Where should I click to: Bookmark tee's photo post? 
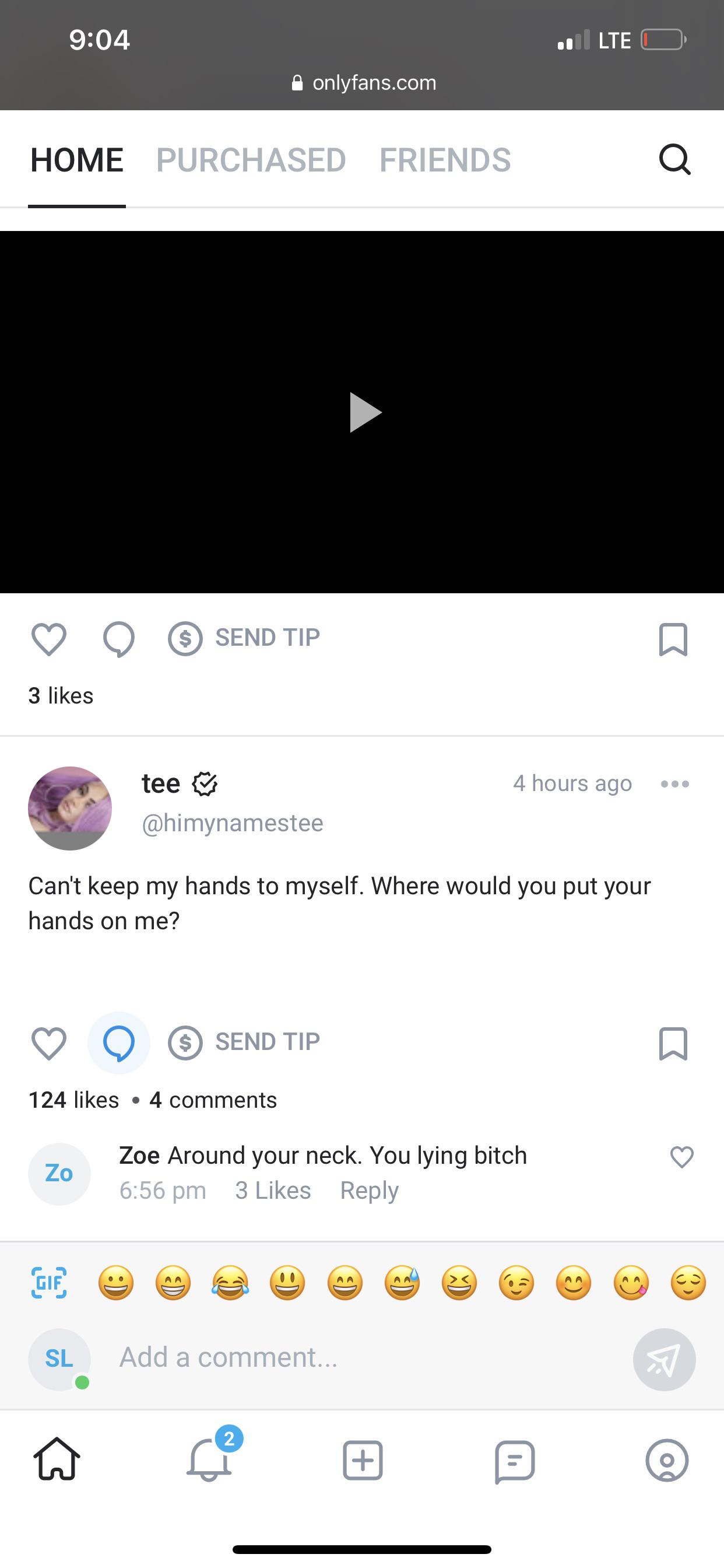[672, 1044]
